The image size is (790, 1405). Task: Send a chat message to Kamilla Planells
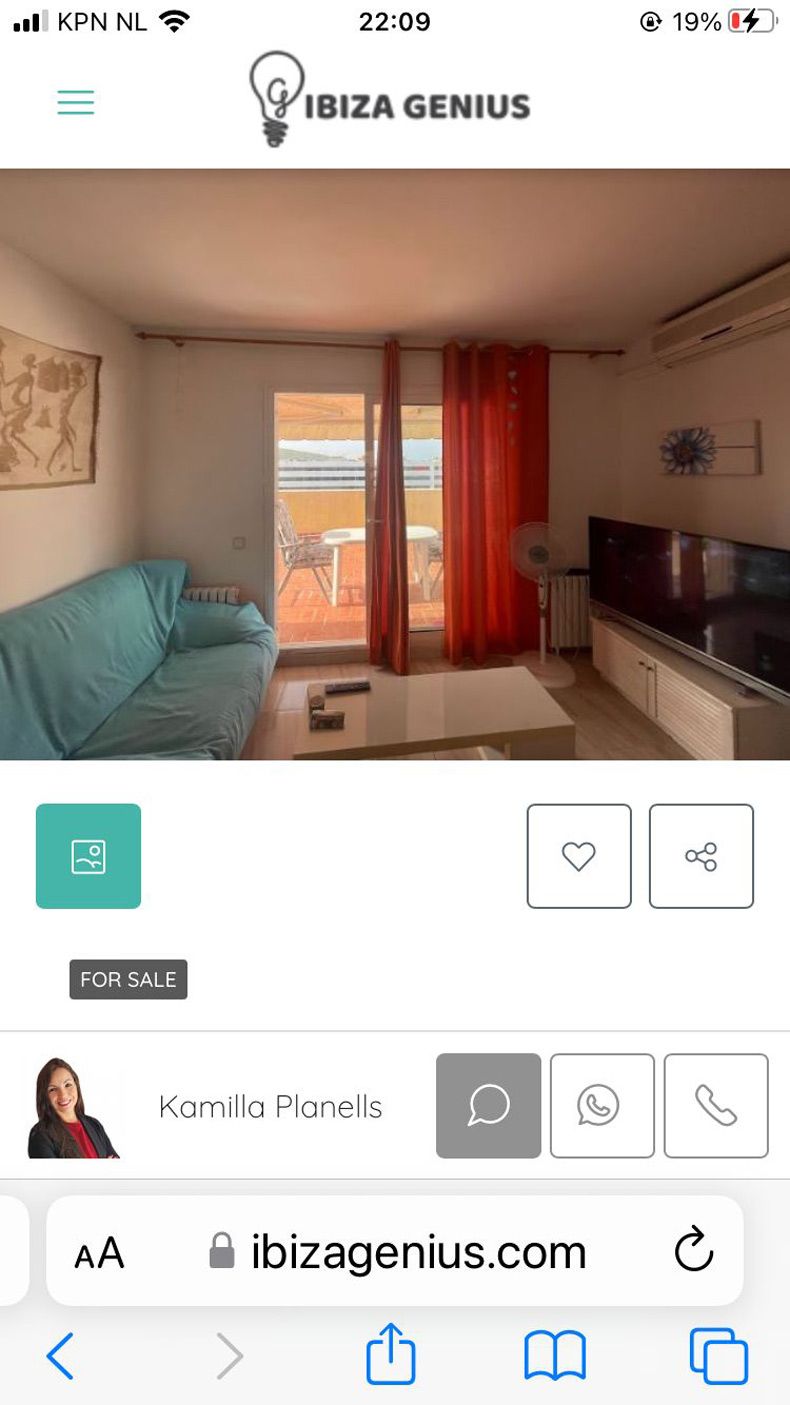[x=488, y=1105]
